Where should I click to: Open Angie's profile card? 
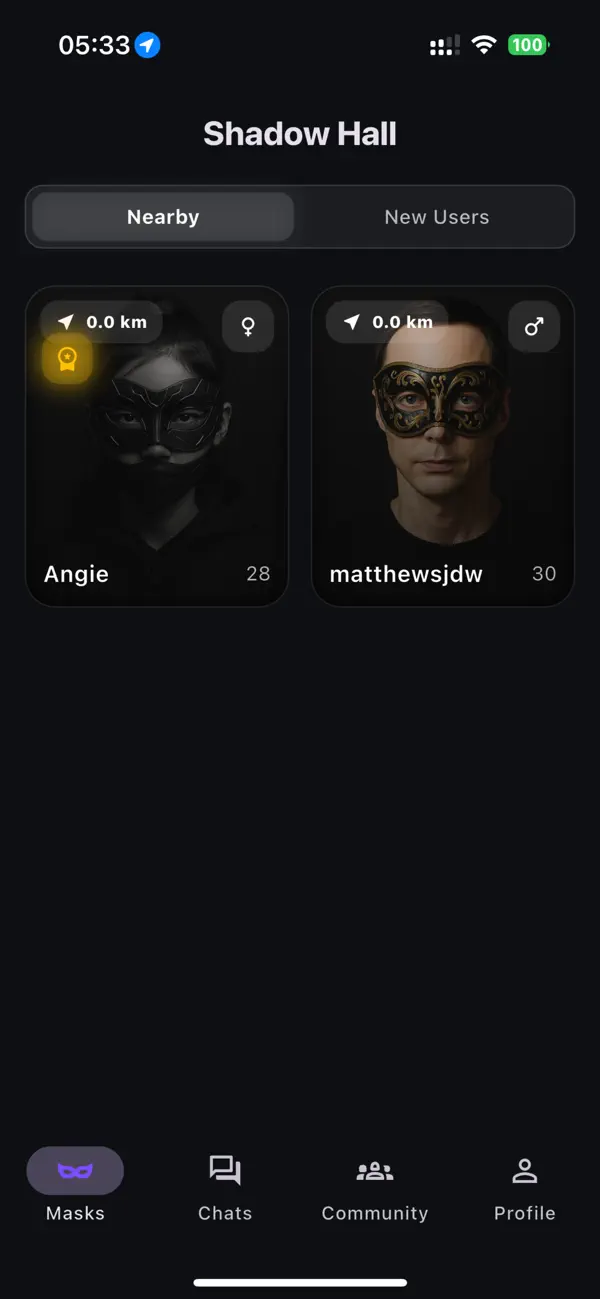pos(157,447)
